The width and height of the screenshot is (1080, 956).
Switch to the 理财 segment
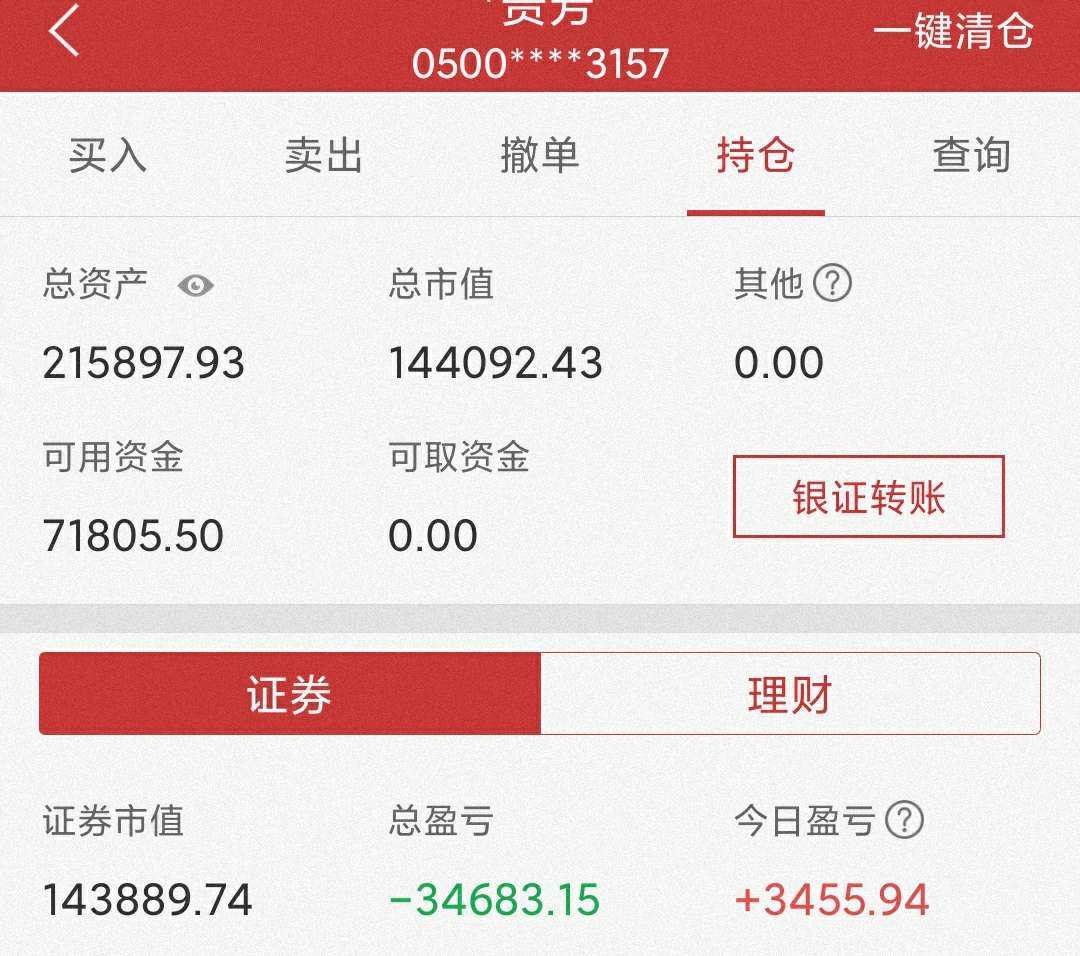790,694
